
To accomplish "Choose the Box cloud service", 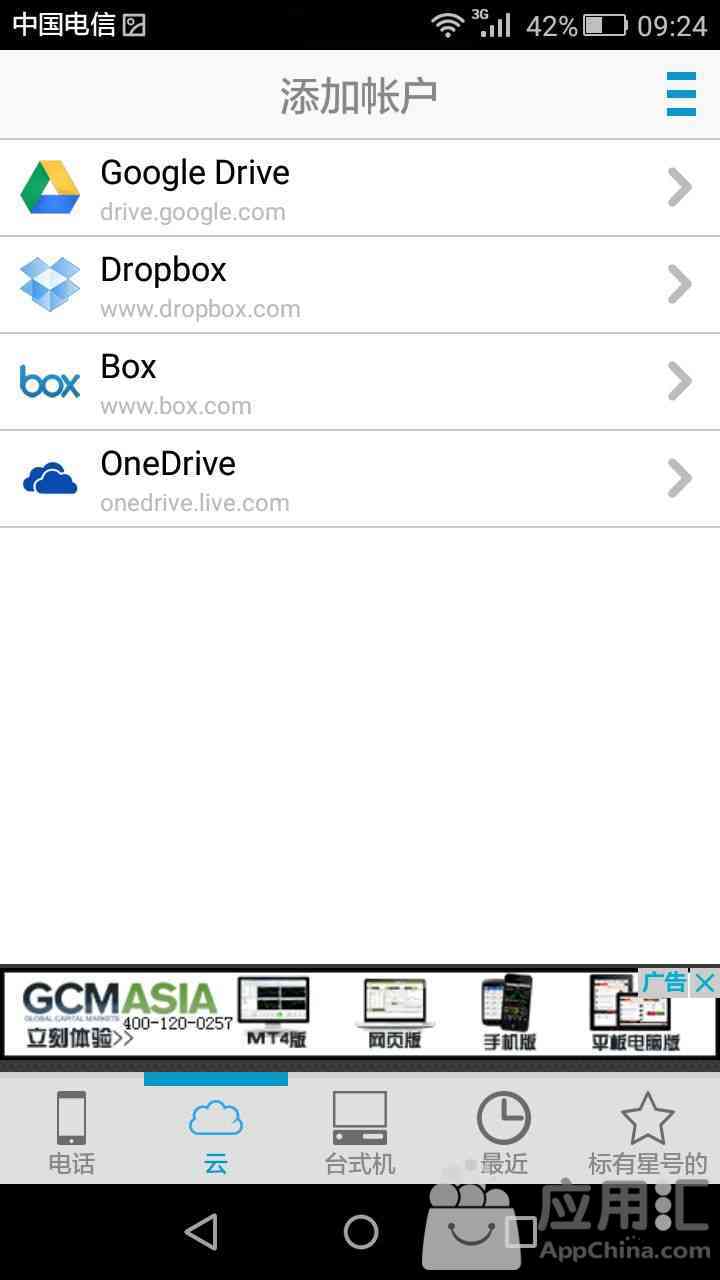I will 360,382.
